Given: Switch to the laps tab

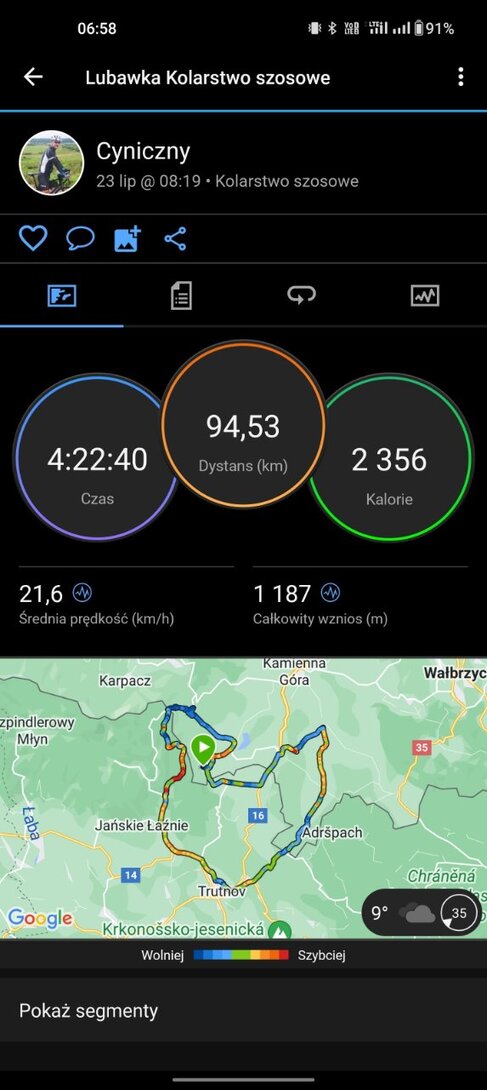Looking at the screenshot, I should pos(302,296).
